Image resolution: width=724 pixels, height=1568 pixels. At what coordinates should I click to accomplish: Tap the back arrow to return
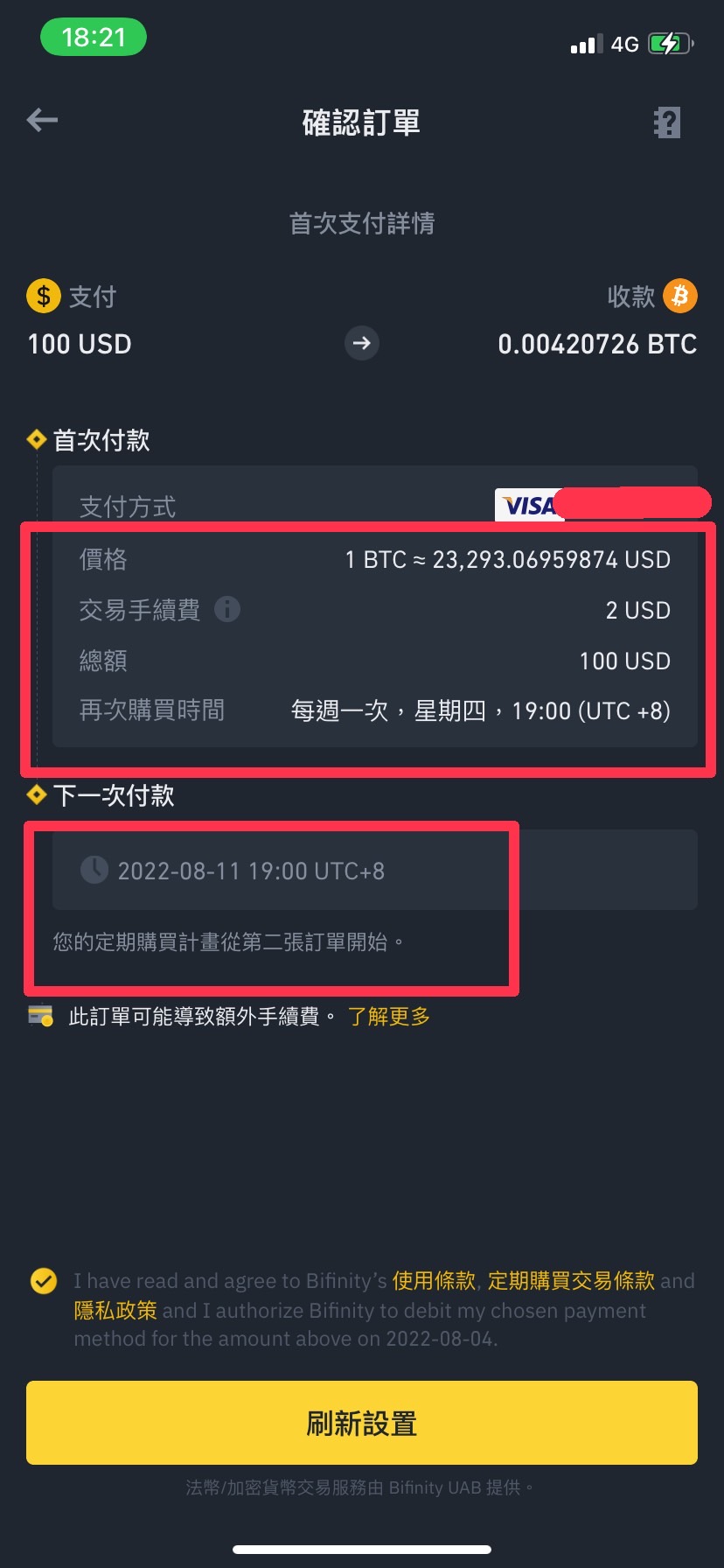pos(41,120)
